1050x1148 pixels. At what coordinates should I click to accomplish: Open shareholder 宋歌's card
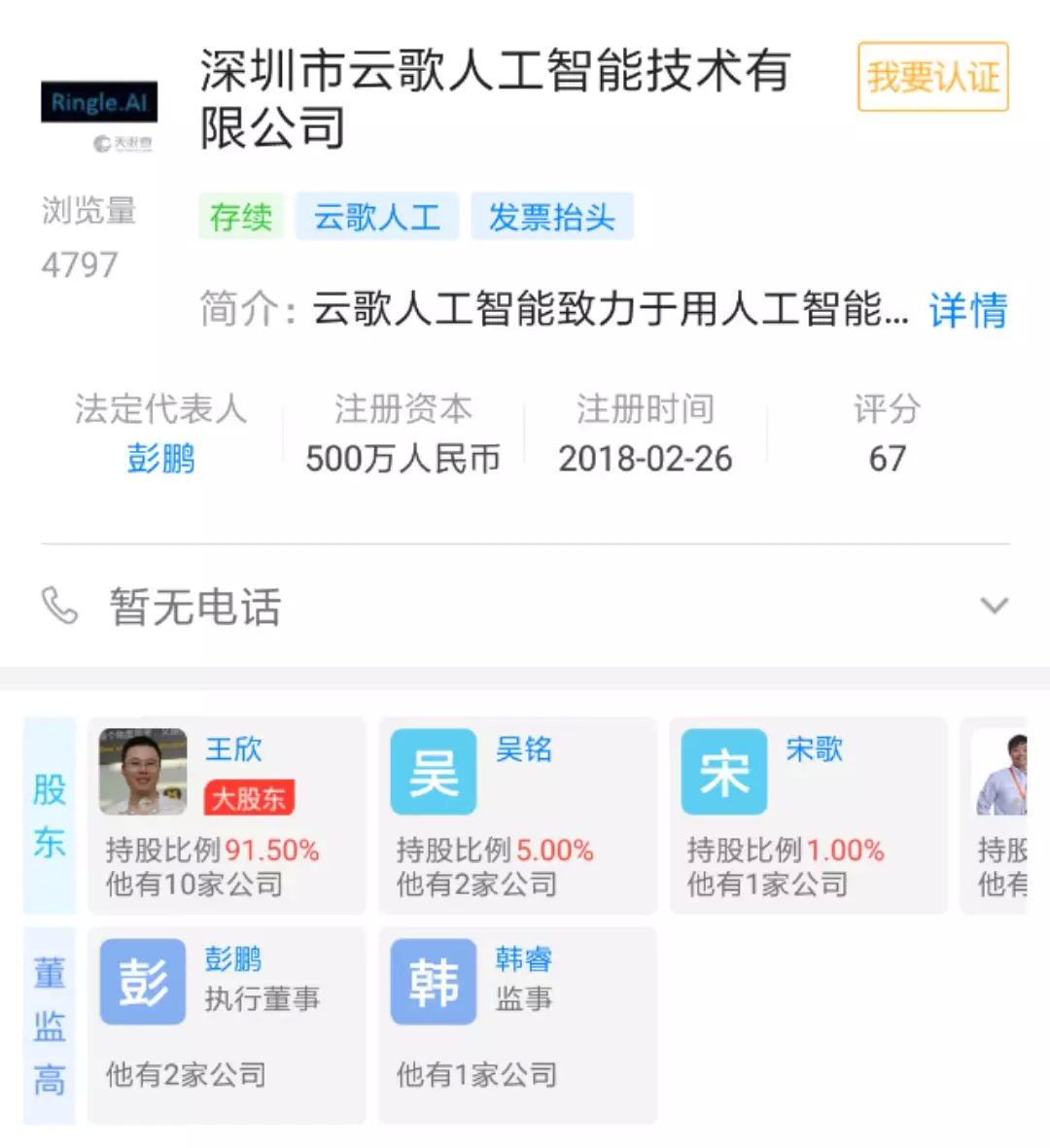pyautogui.click(x=807, y=817)
